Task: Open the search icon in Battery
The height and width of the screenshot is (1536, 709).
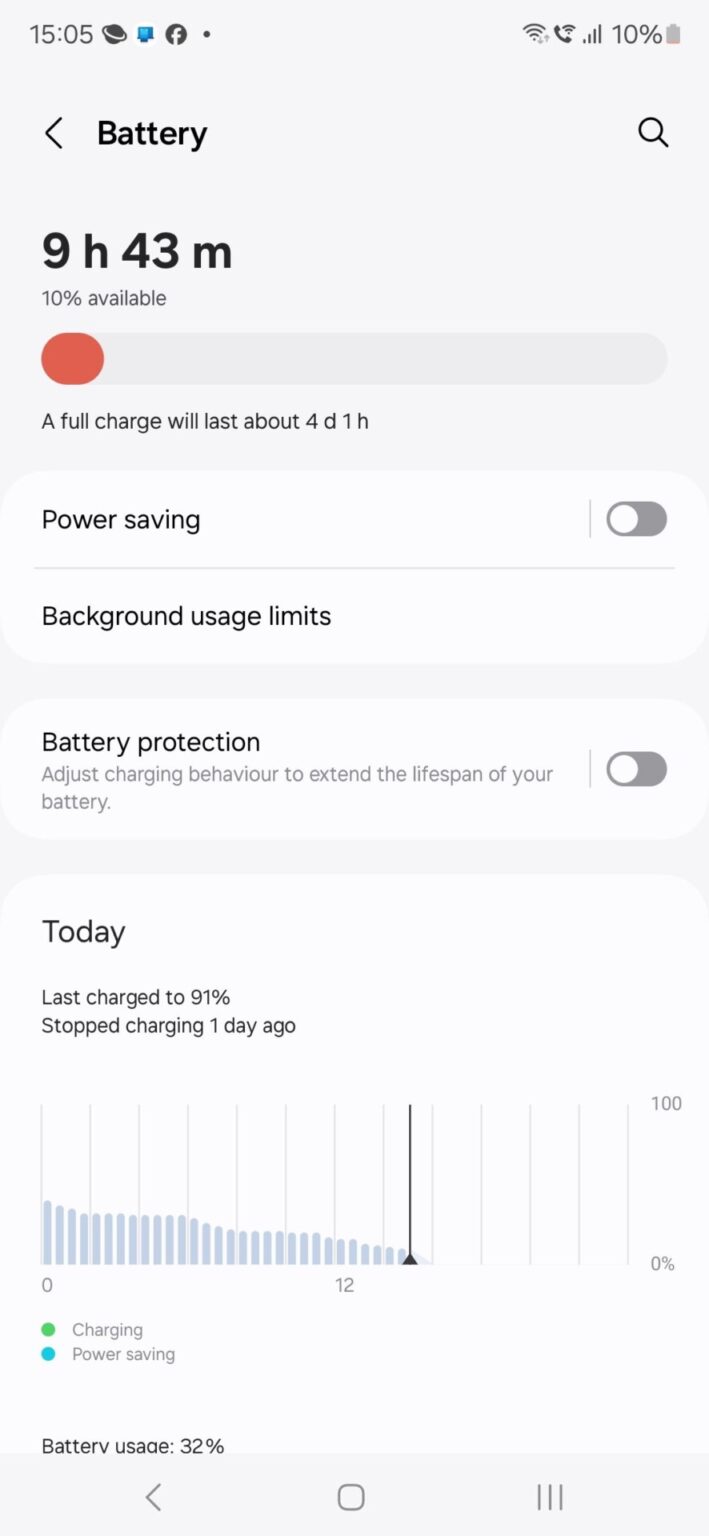Action: point(652,133)
